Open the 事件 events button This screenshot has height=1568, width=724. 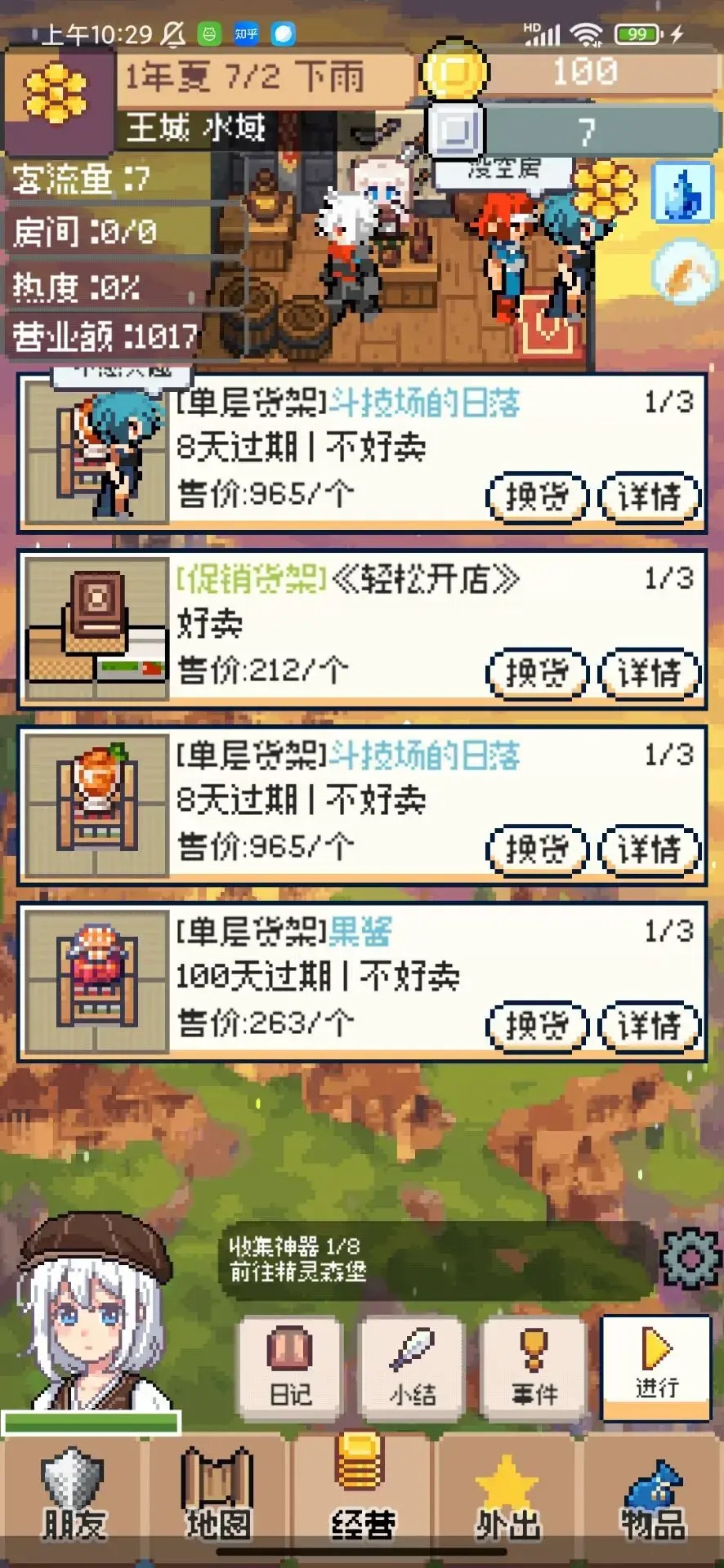[534, 1367]
